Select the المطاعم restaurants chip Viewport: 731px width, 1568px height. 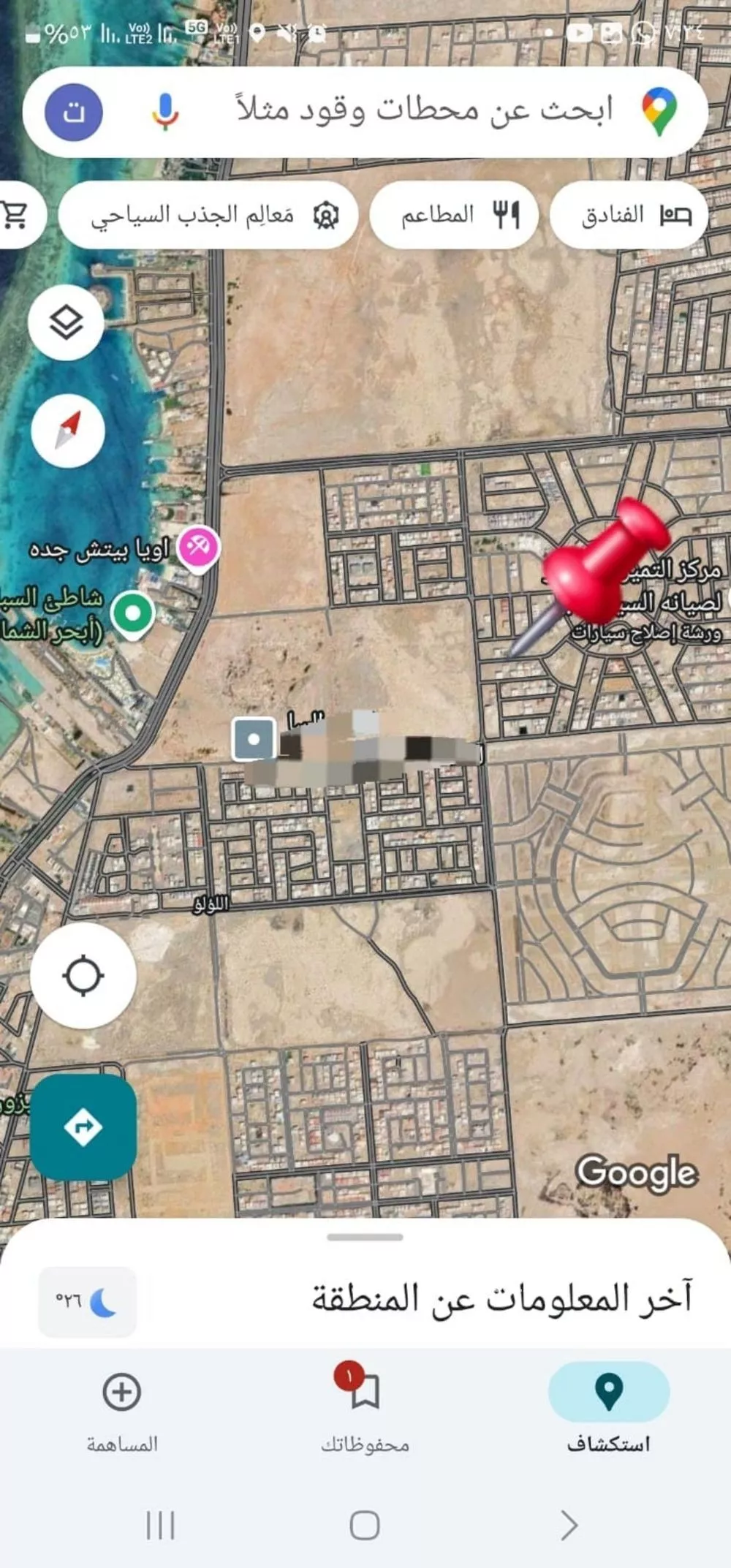click(454, 215)
